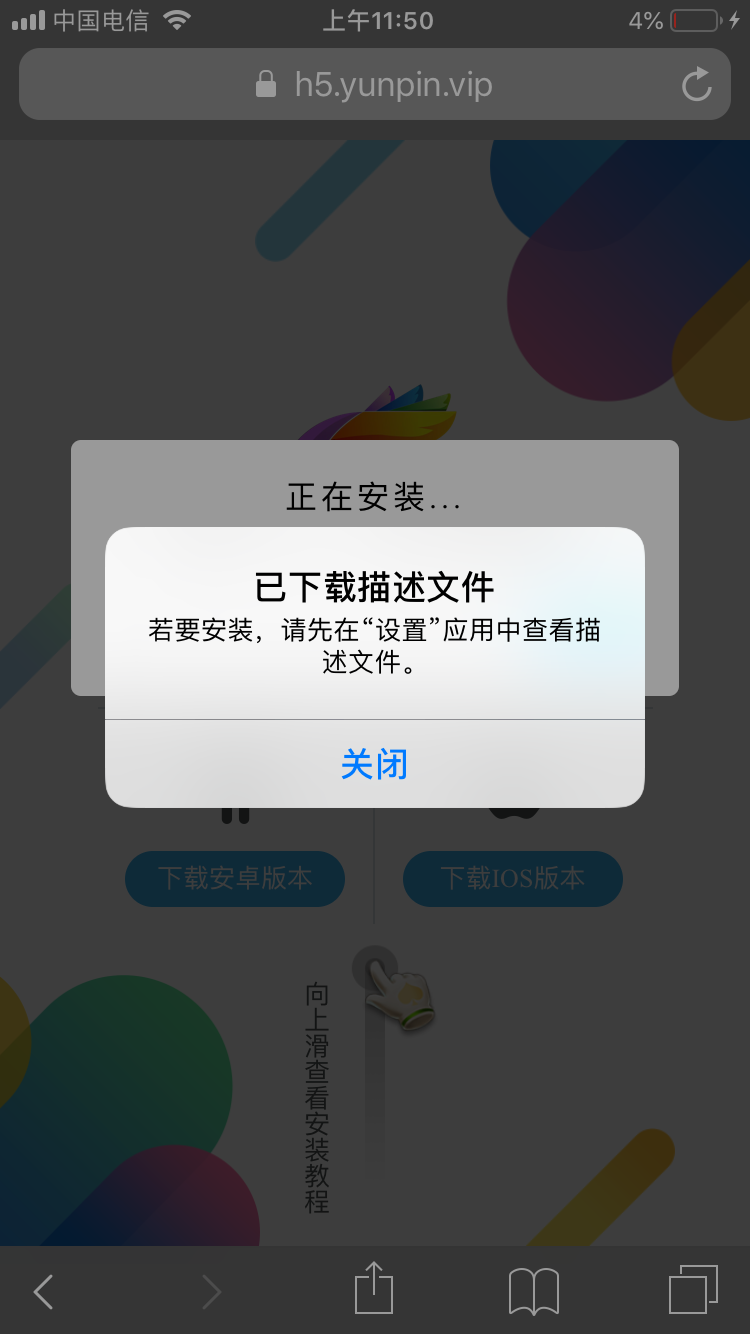
Task: Tap 下载安卓版本 button
Action: pyautogui.click(x=235, y=879)
